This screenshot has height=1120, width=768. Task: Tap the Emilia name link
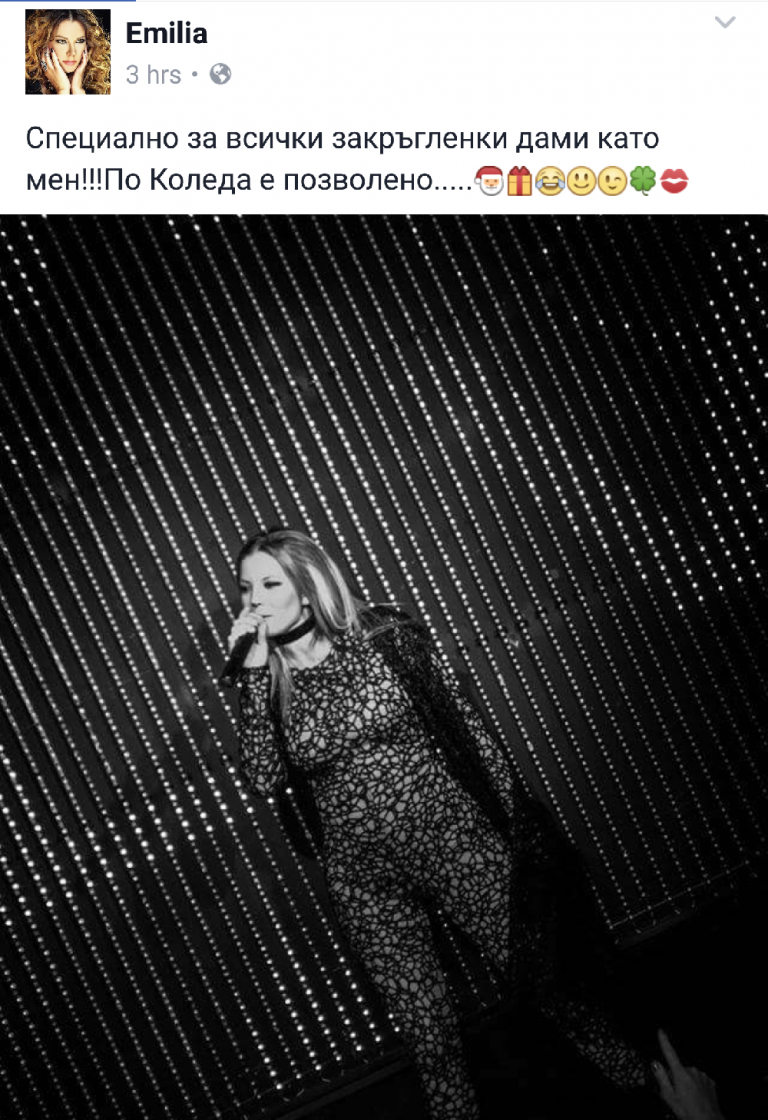[x=166, y=34]
